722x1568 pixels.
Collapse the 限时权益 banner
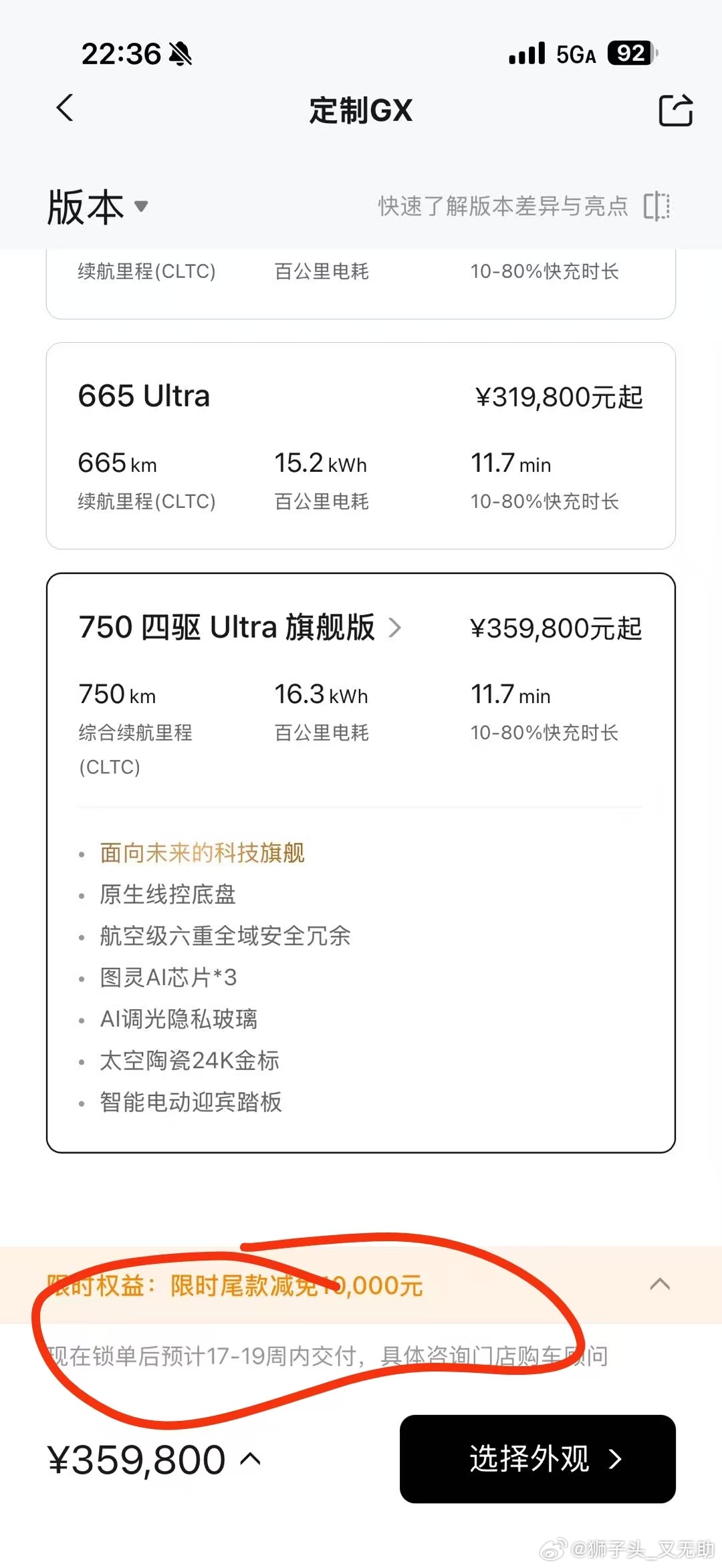coord(660,1284)
